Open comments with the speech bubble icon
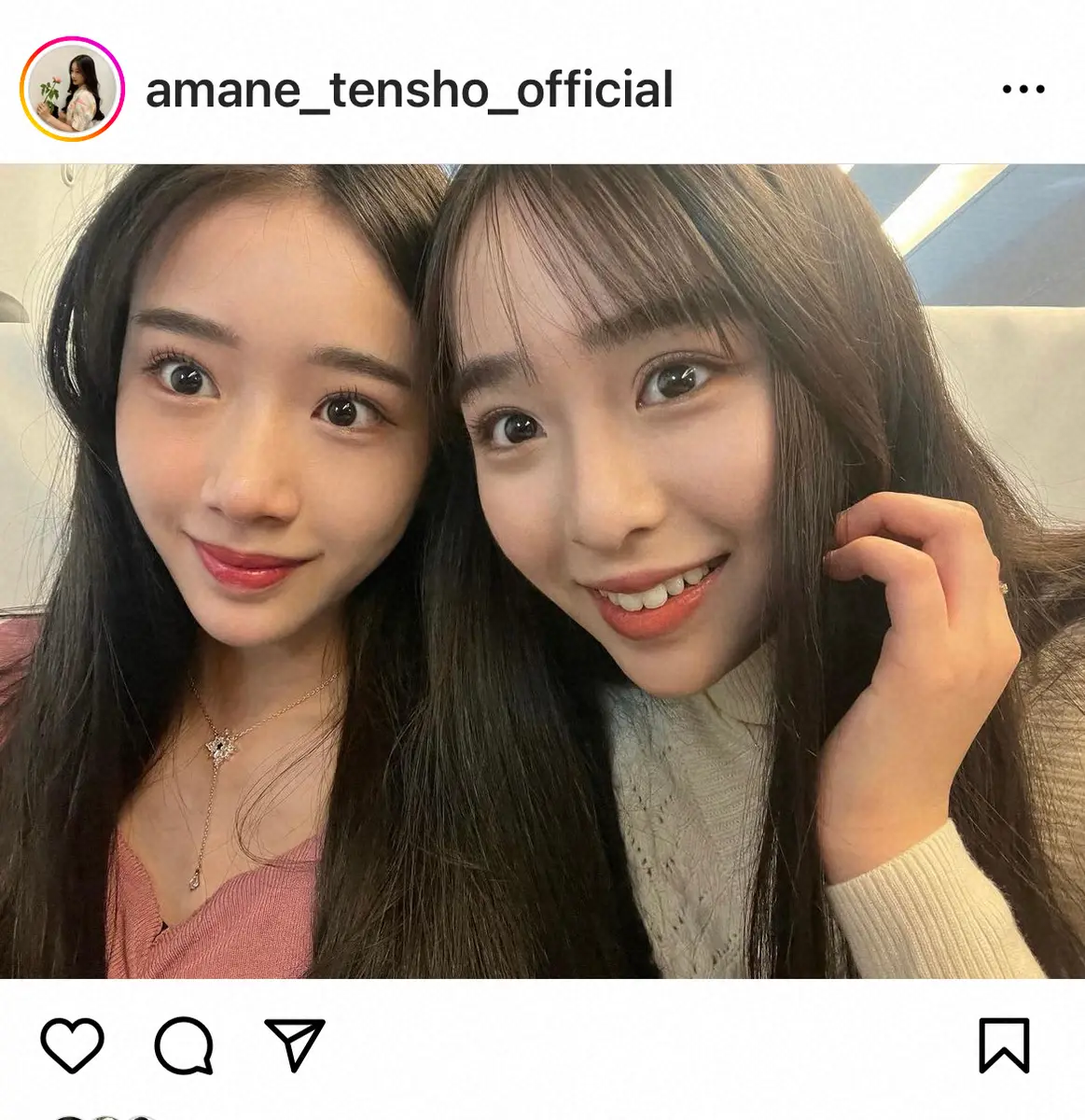This screenshot has height=1120, width=1085. click(x=184, y=1044)
